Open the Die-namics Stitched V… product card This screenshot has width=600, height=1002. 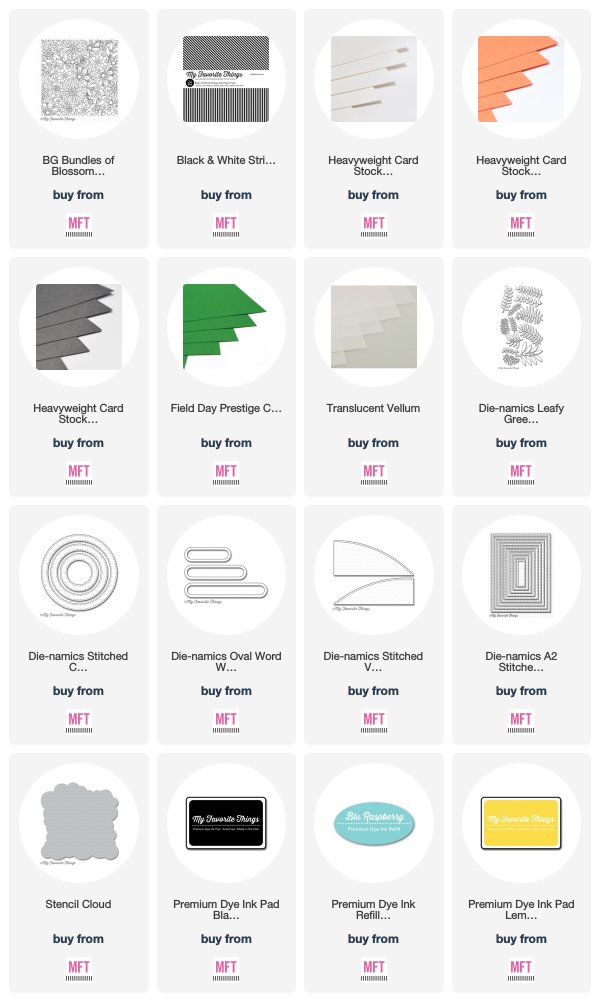[x=374, y=624]
